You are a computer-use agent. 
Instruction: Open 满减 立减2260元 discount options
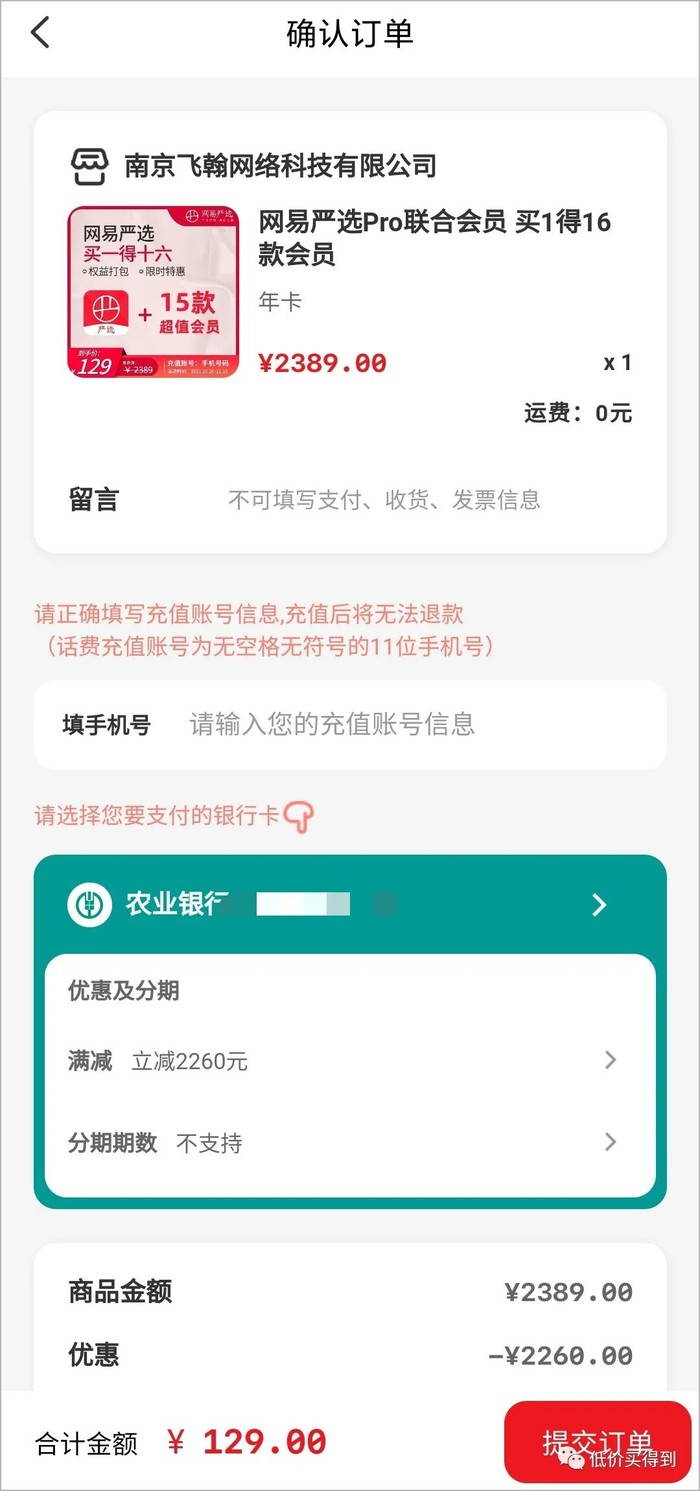click(350, 1061)
